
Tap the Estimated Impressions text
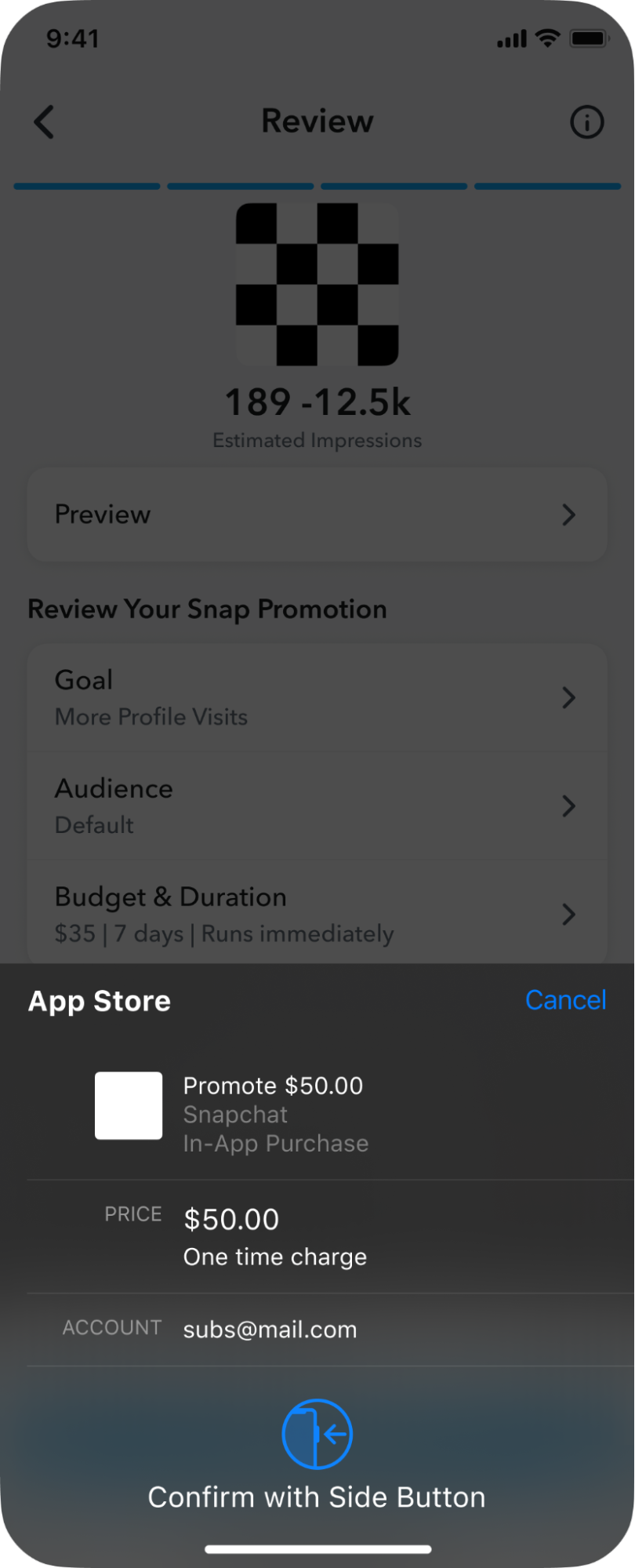coord(317,440)
